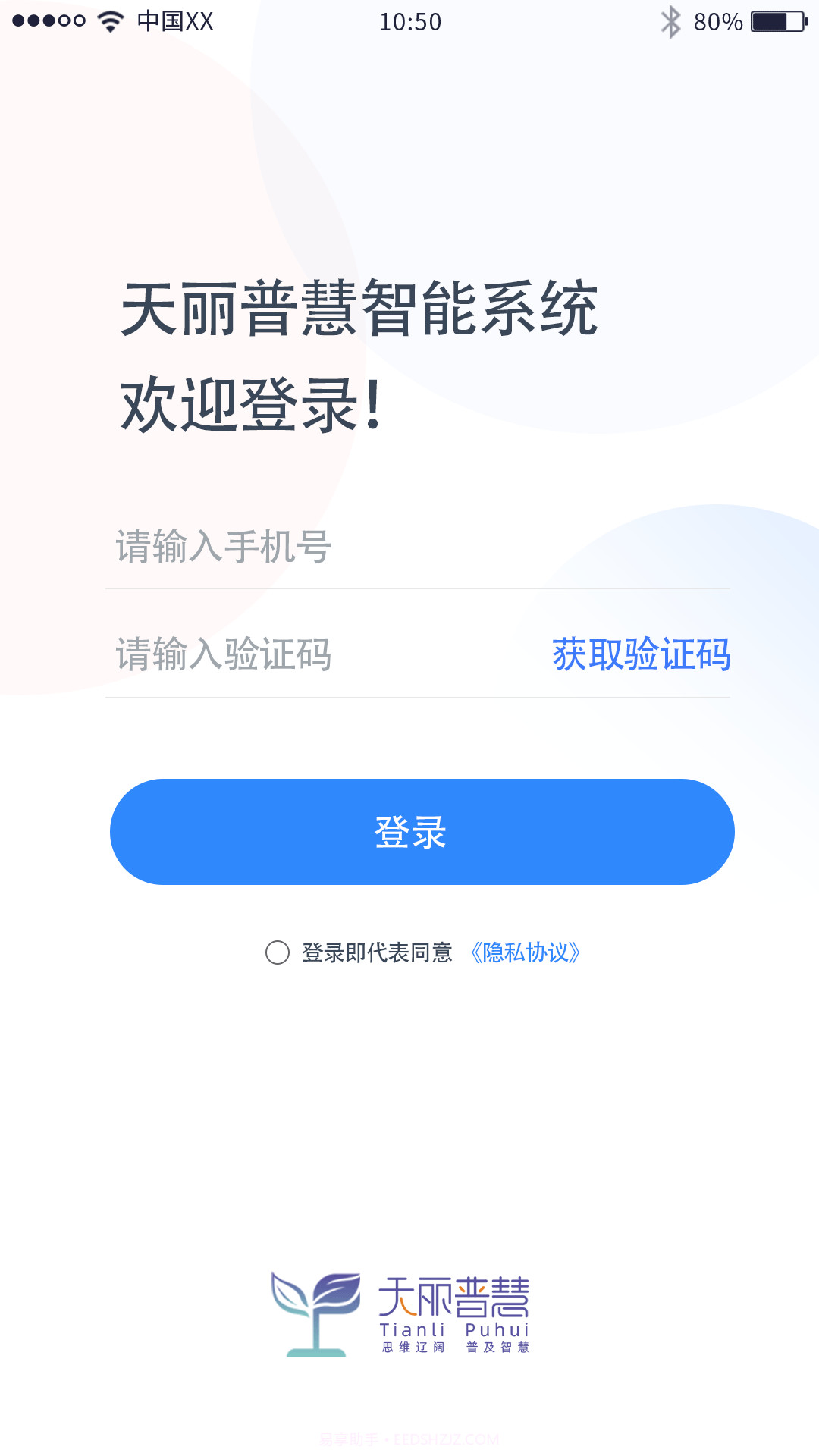
Task: Tap the Bluetooth icon in status bar
Action: click(x=670, y=21)
